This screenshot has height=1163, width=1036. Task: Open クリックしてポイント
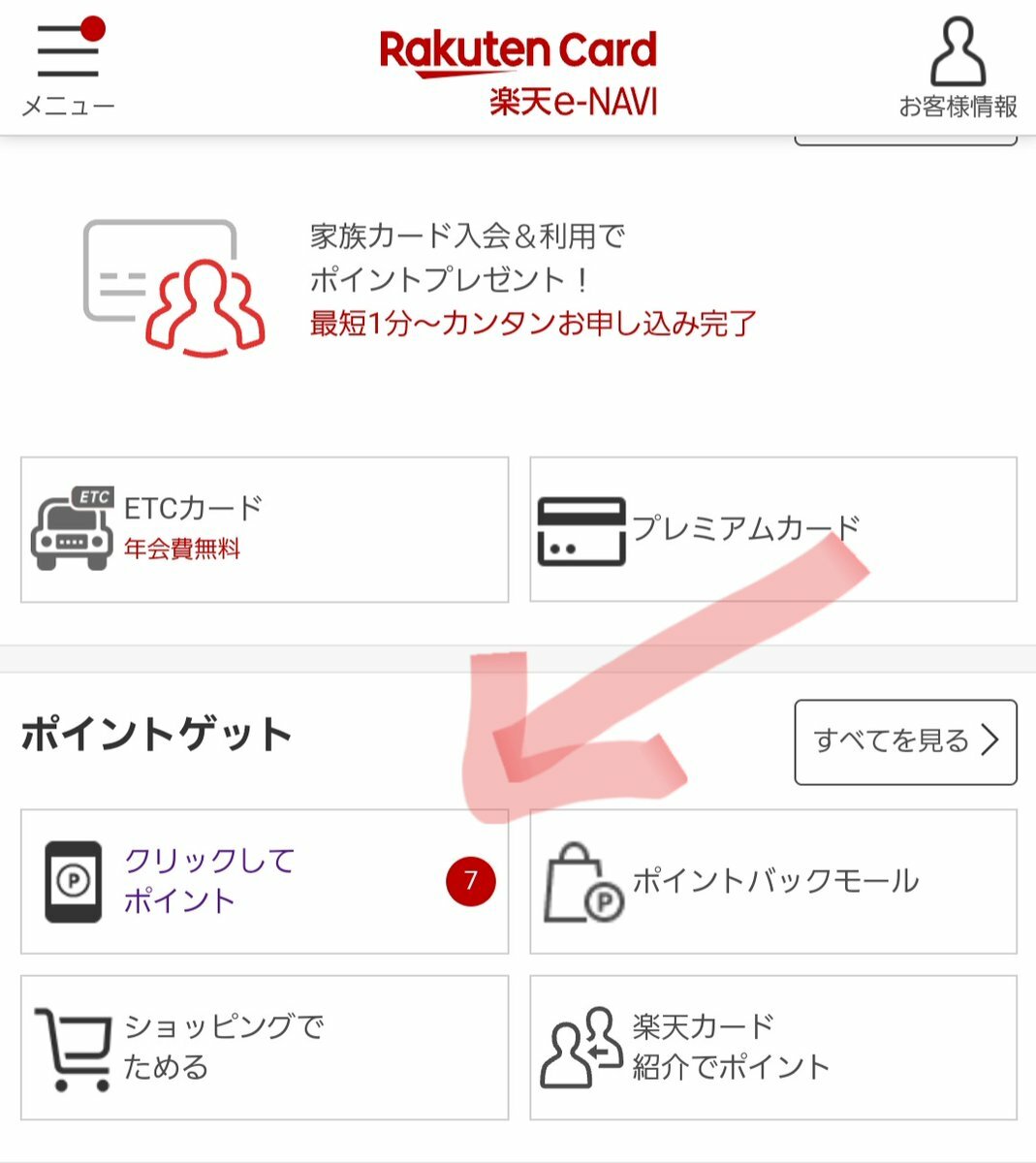point(264,881)
